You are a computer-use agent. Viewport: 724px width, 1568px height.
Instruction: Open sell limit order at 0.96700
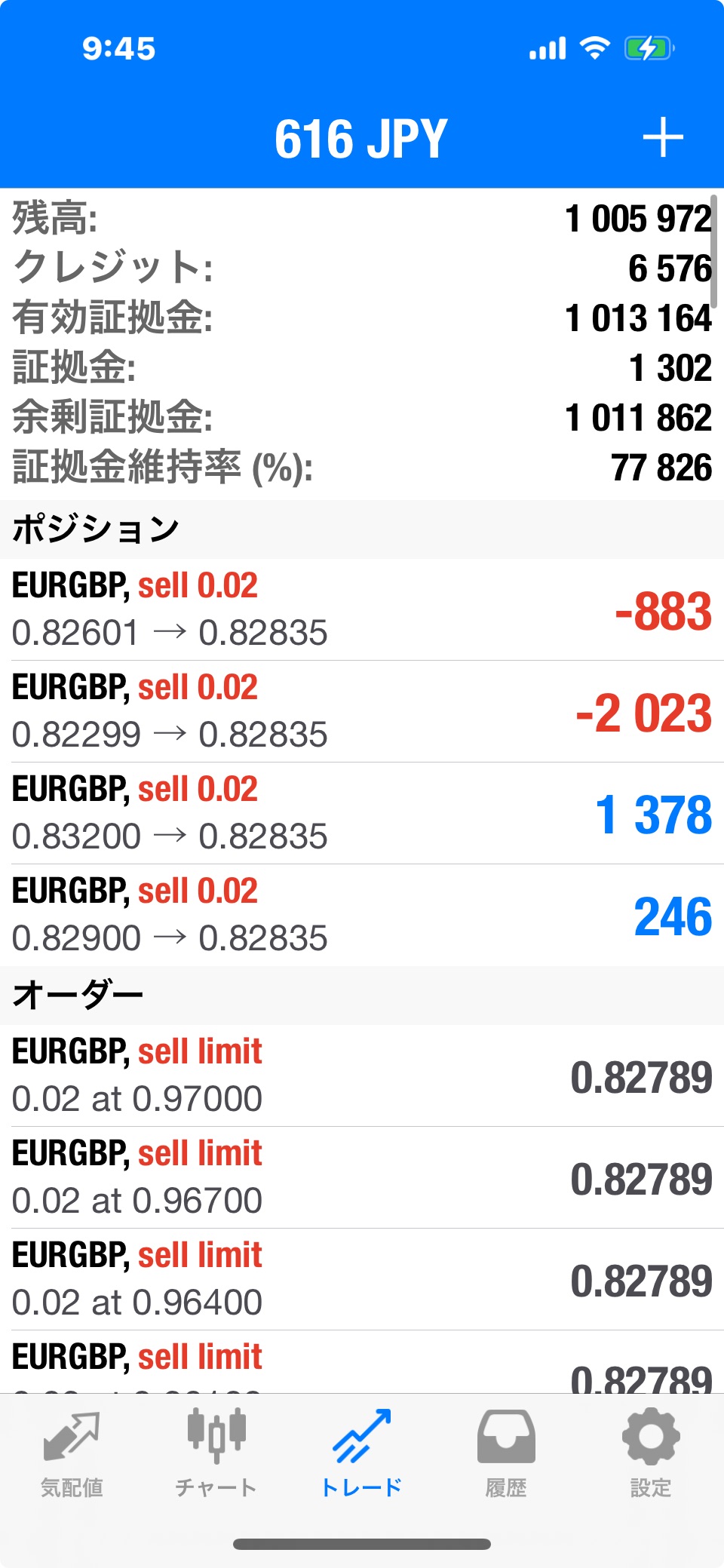[x=362, y=1177]
